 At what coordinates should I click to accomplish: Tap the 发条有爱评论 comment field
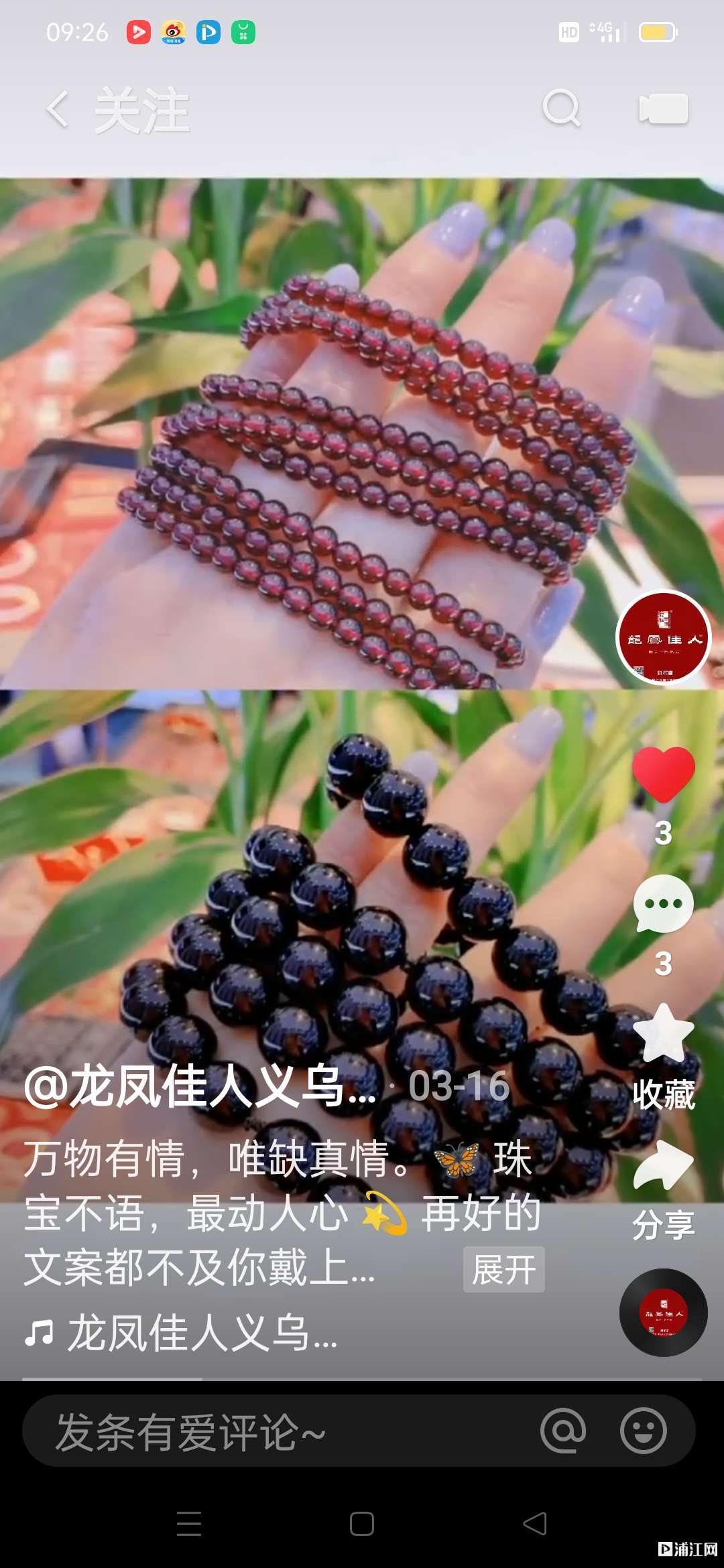(268, 1431)
